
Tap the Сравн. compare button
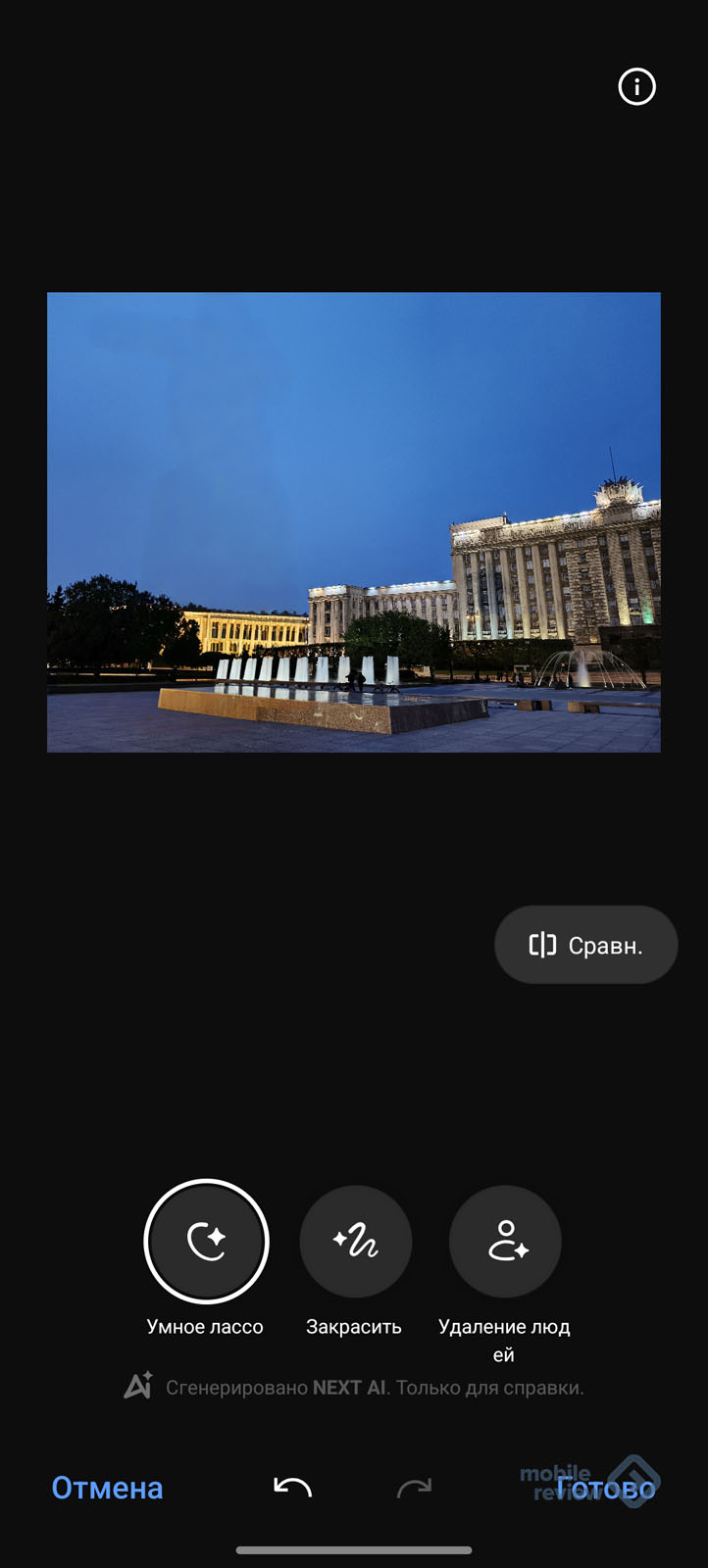(585, 945)
